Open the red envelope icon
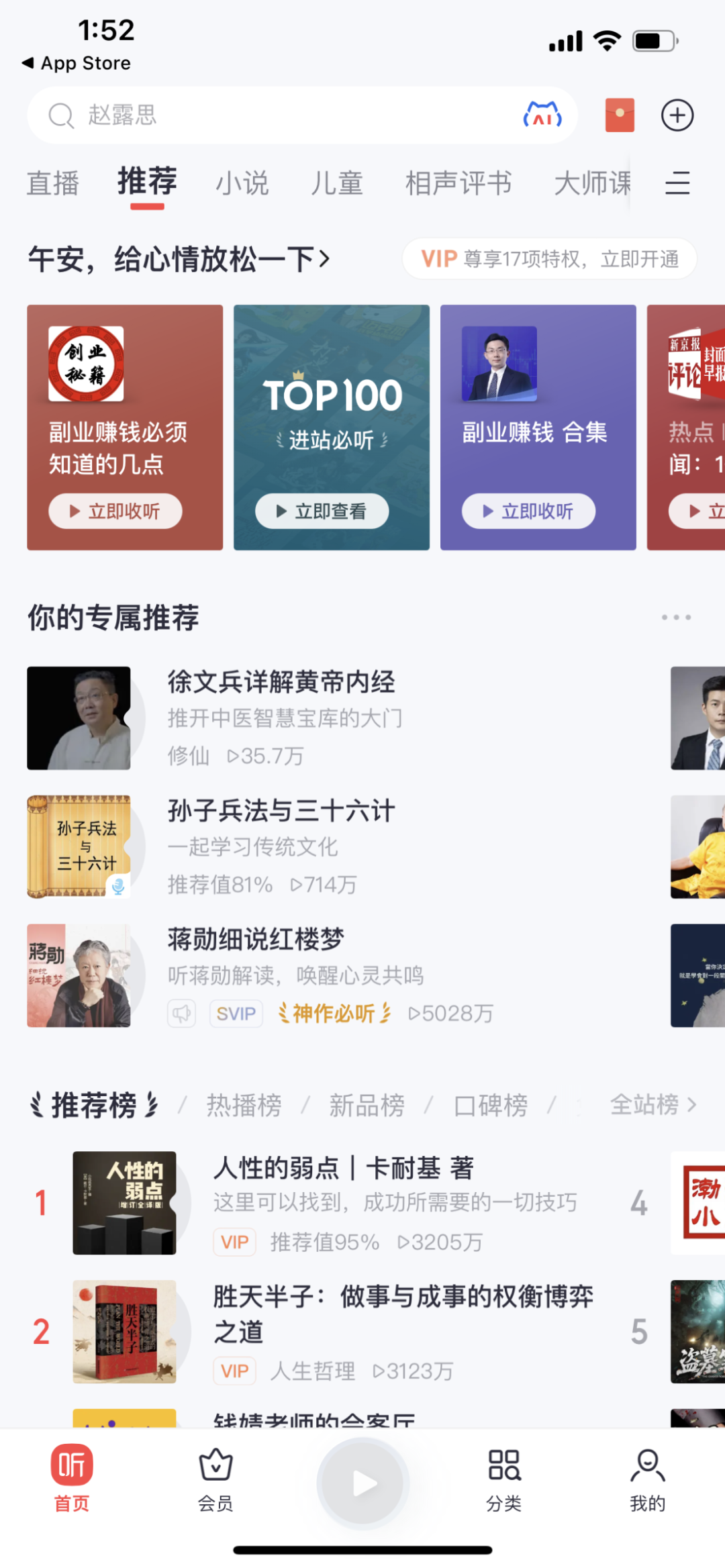Viewport: 725px width, 1568px height. click(x=620, y=115)
